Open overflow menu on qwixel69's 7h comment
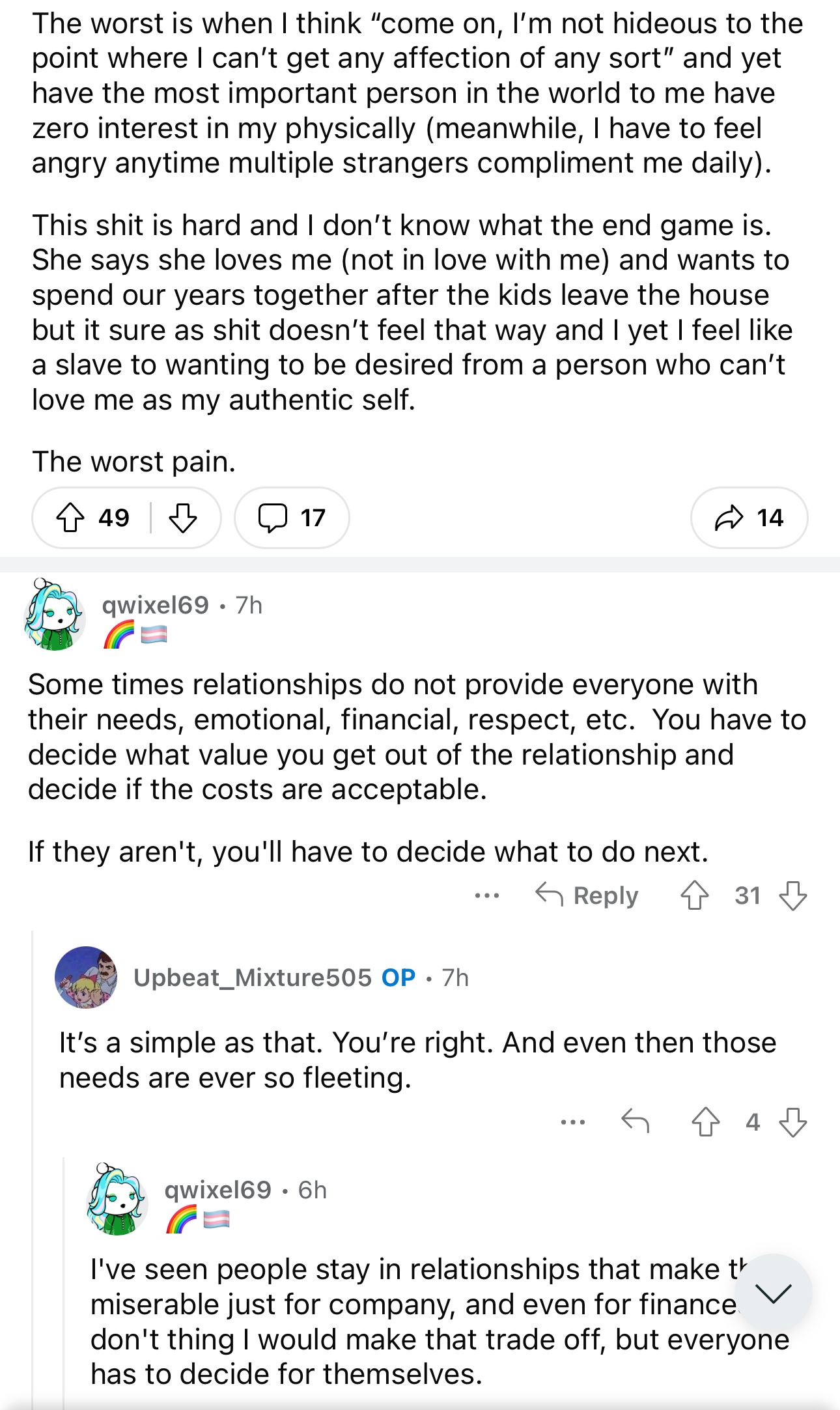This screenshot has width=840, height=1410. pos(487,896)
